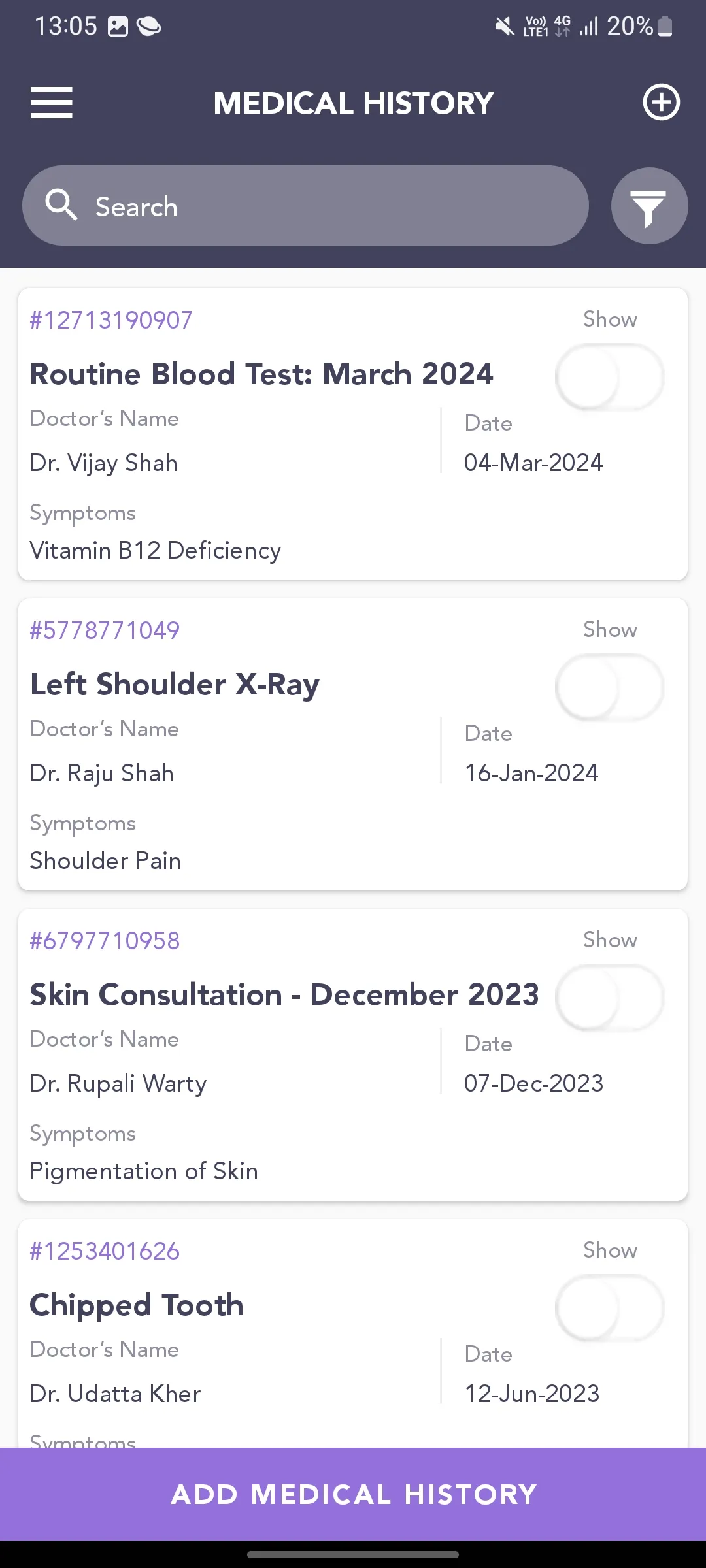Enable Show for Routine Blood Test record
The width and height of the screenshot is (706, 1568).
click(609, 376)
